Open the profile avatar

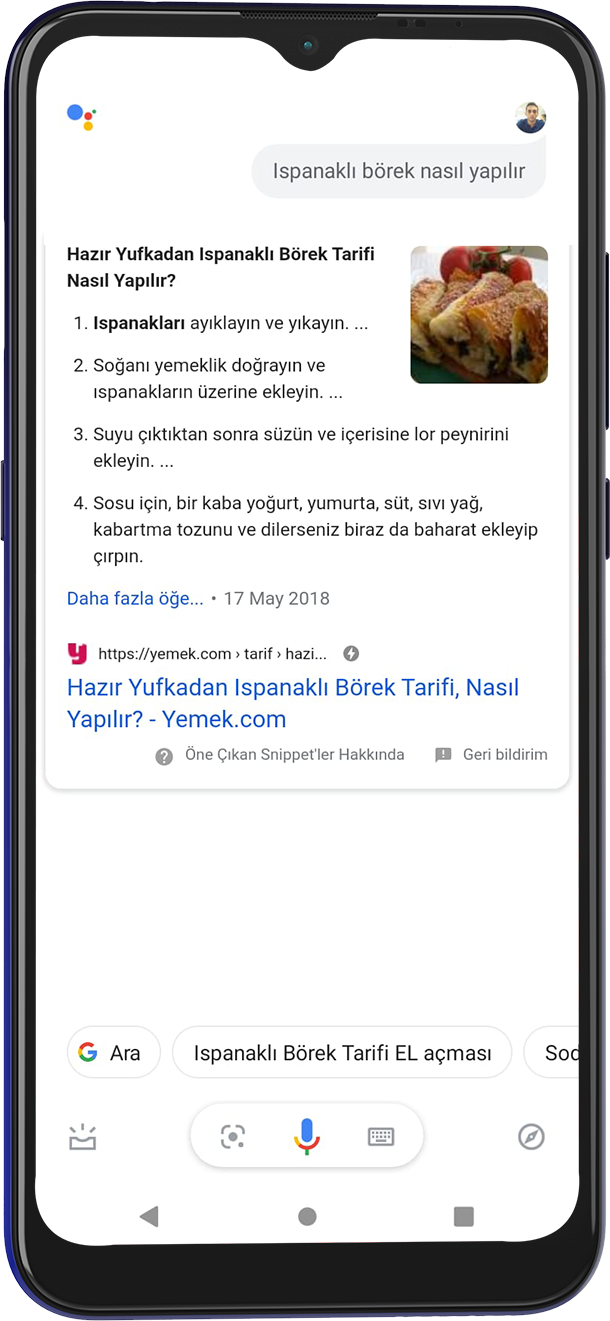pyautogui.click(x=530, y=118)
